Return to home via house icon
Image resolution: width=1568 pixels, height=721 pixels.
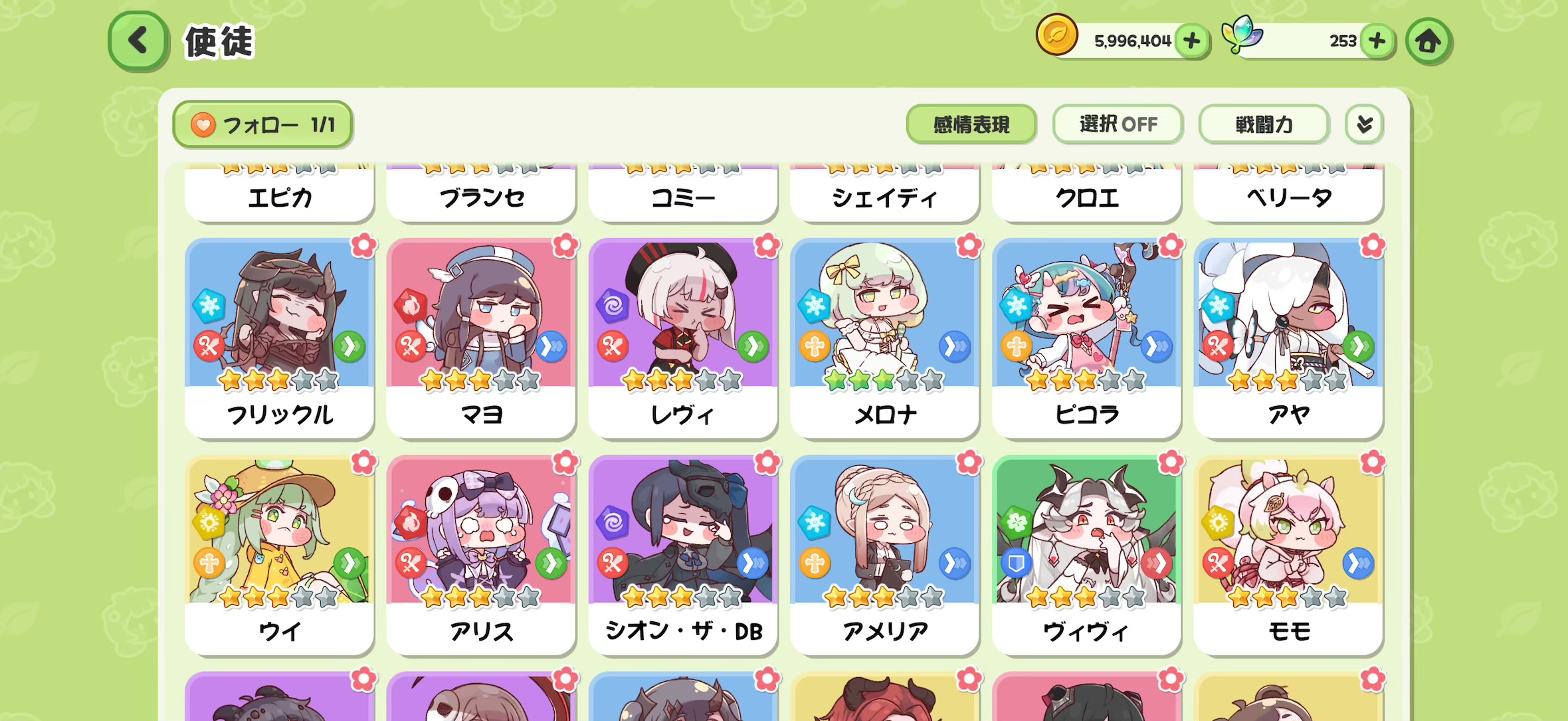(1428, 41)
